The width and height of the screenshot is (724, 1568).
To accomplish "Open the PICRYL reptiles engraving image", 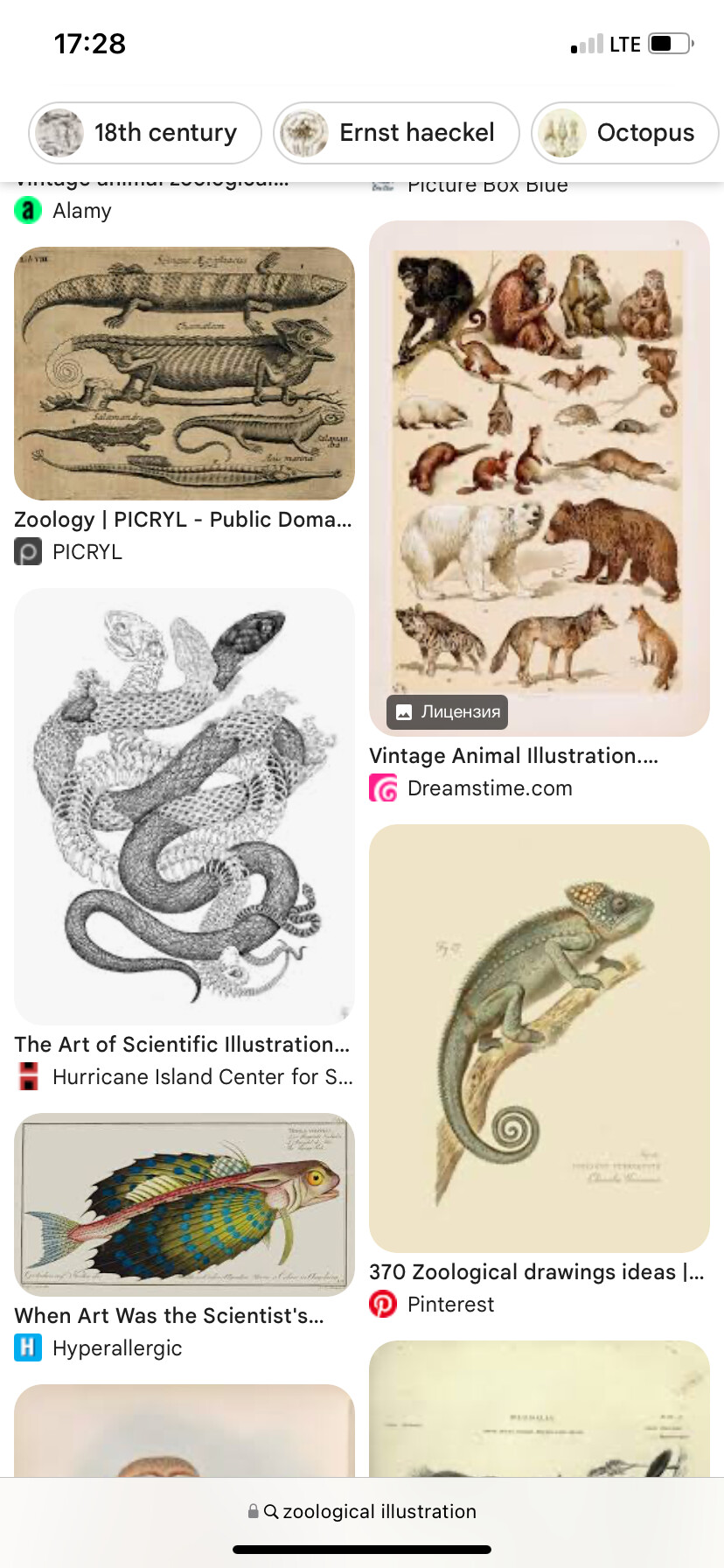I will click(184, 374).
